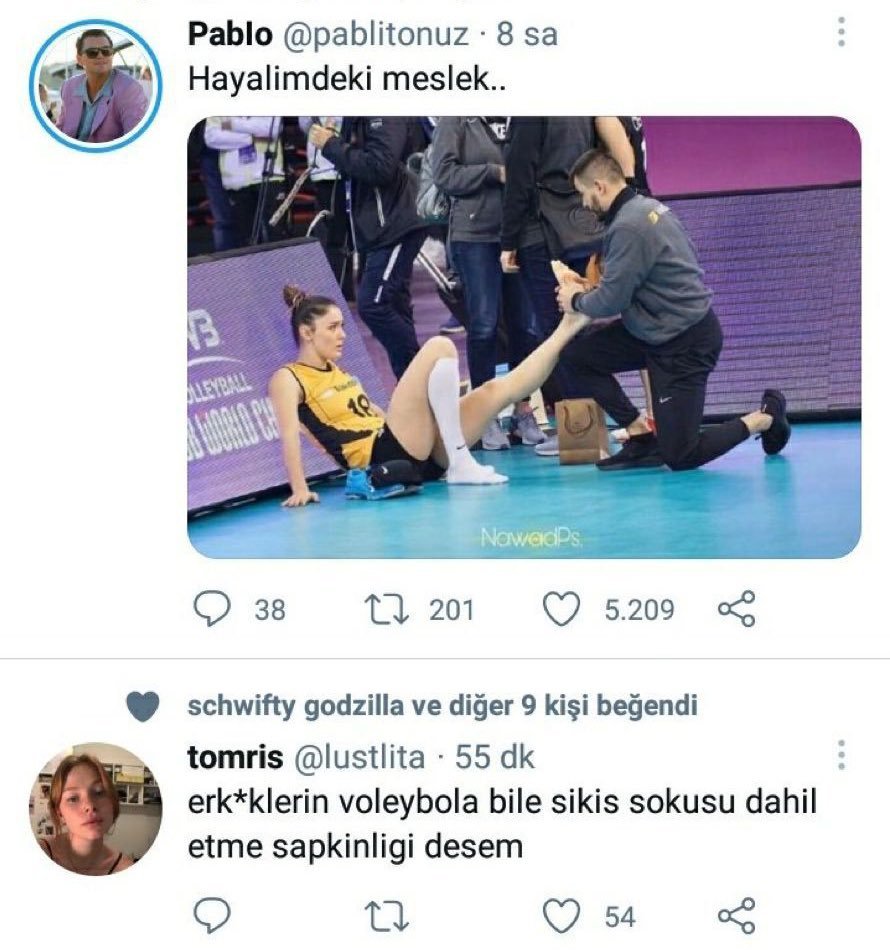Reply to tomris's tweet
The height and width of the screenshot is (950, 890).
point(211,915)
